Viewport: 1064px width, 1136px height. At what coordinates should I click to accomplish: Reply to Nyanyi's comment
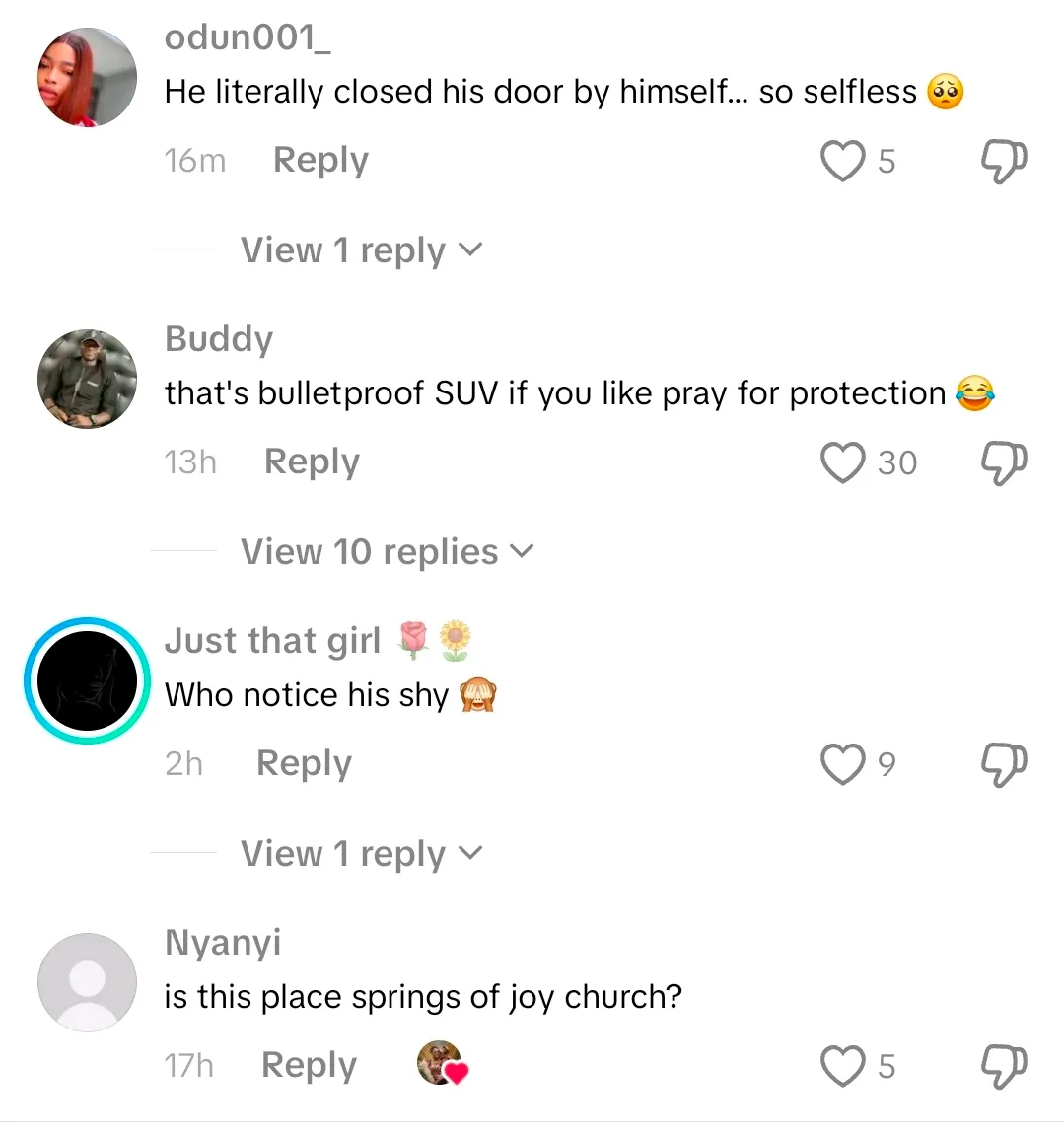pyautogui.click(x=309, y=1065)
